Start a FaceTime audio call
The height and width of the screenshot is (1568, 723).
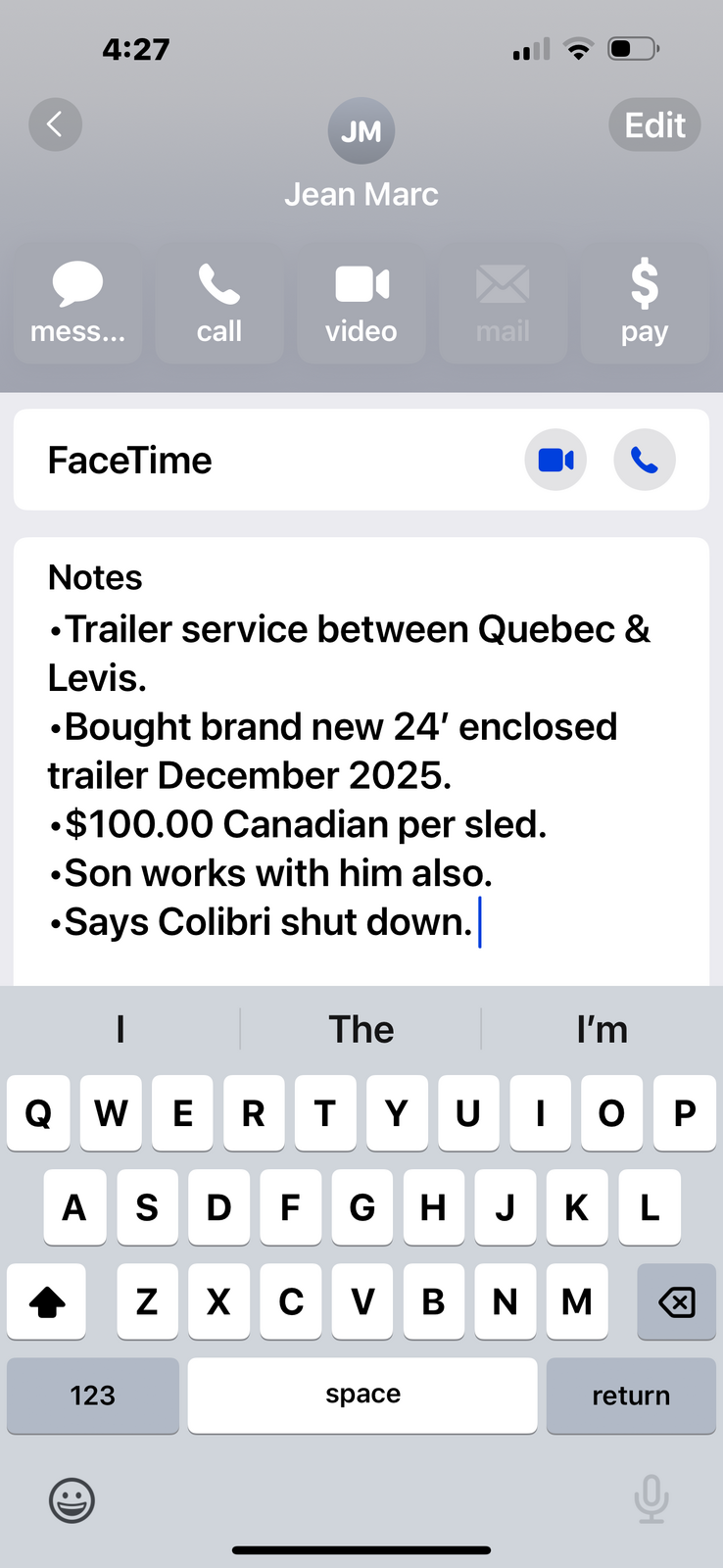coord(644,460)
